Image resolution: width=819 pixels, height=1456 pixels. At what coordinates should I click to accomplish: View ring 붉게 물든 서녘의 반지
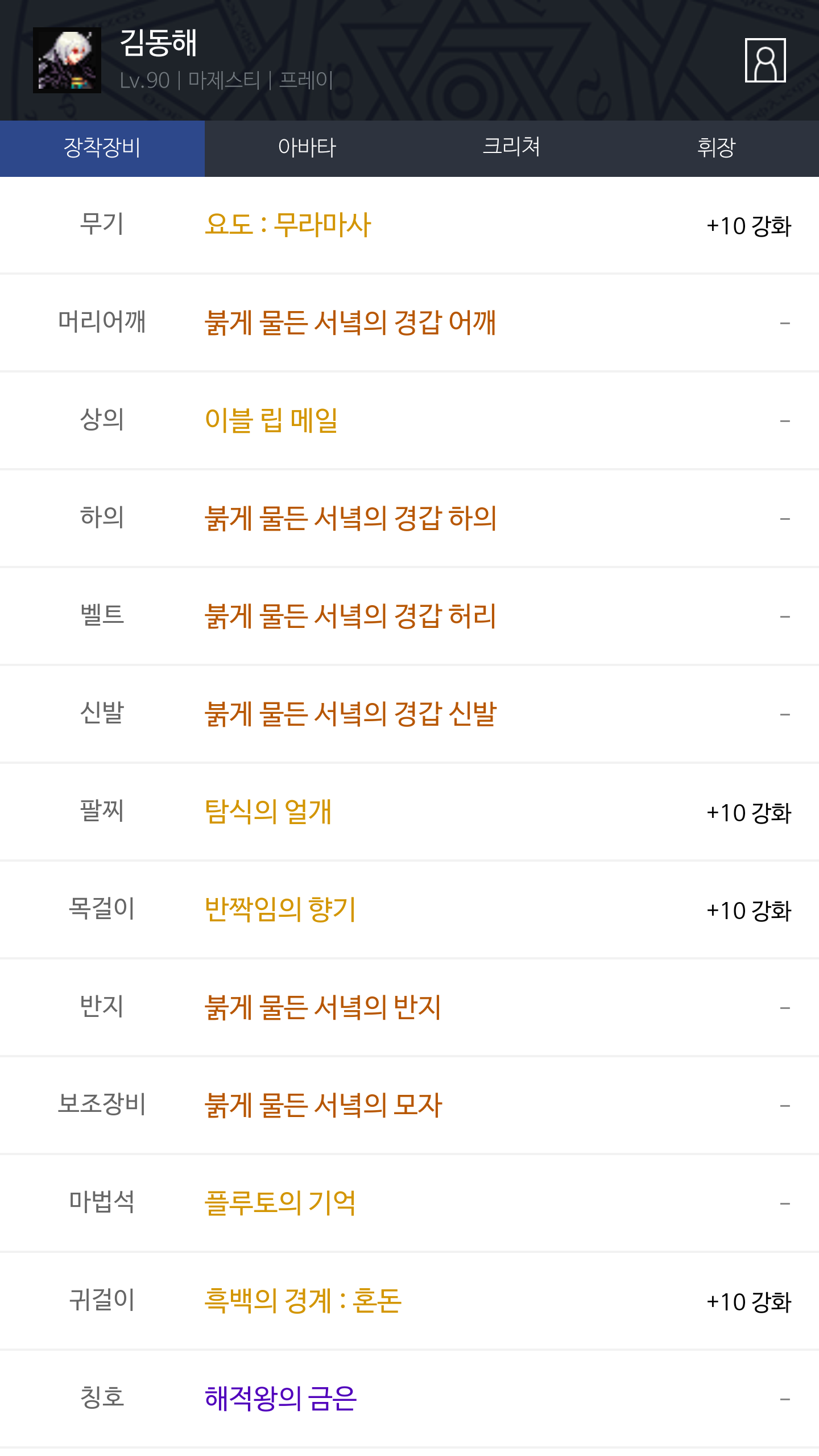(x=322, y=1007)
